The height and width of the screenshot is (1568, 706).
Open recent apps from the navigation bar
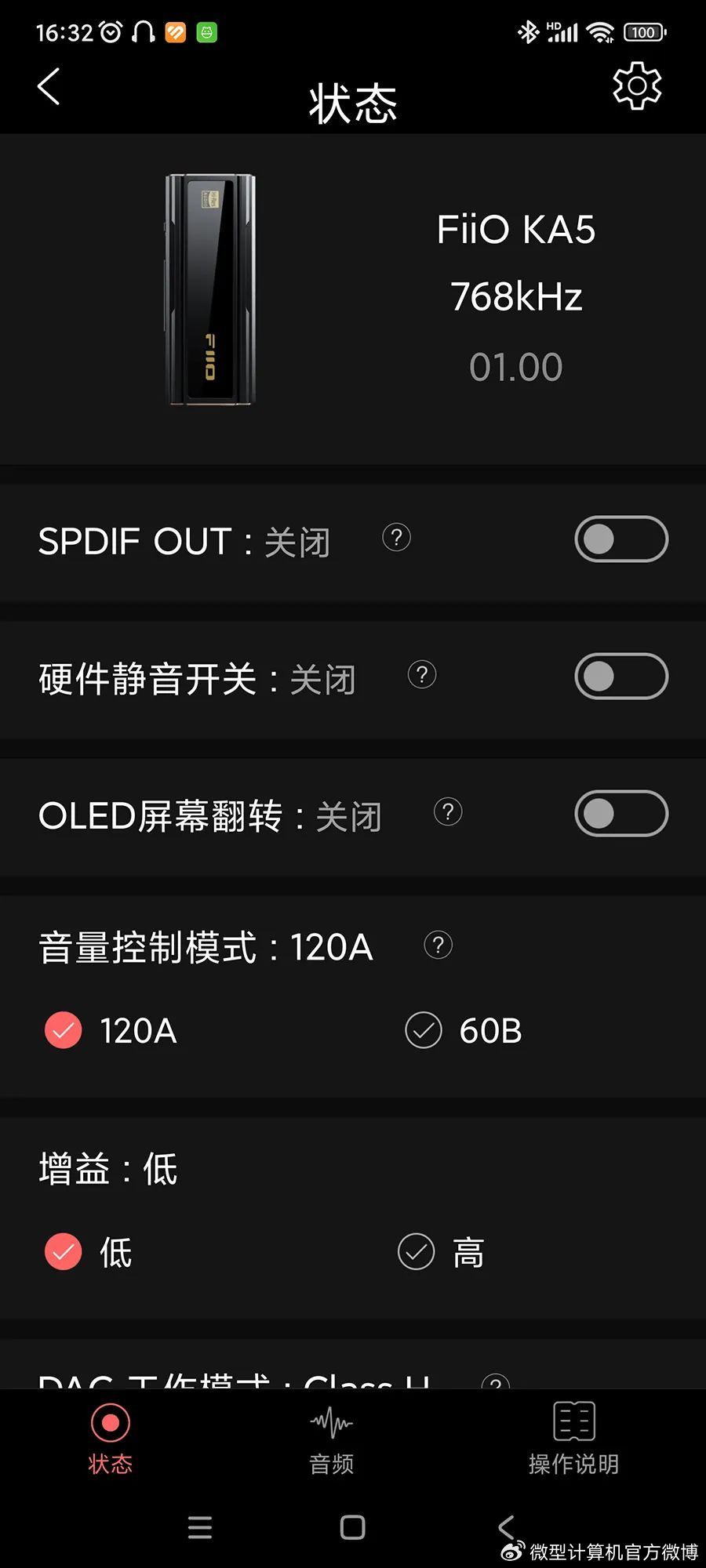(200, 1527)
